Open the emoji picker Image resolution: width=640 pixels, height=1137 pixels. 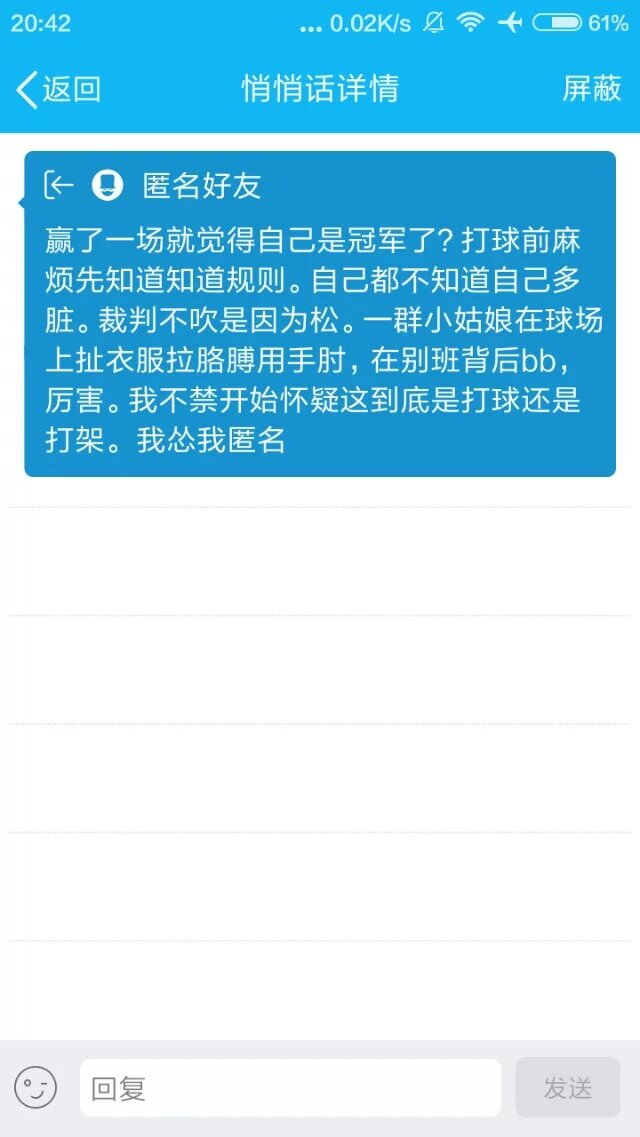point(35,1087)
